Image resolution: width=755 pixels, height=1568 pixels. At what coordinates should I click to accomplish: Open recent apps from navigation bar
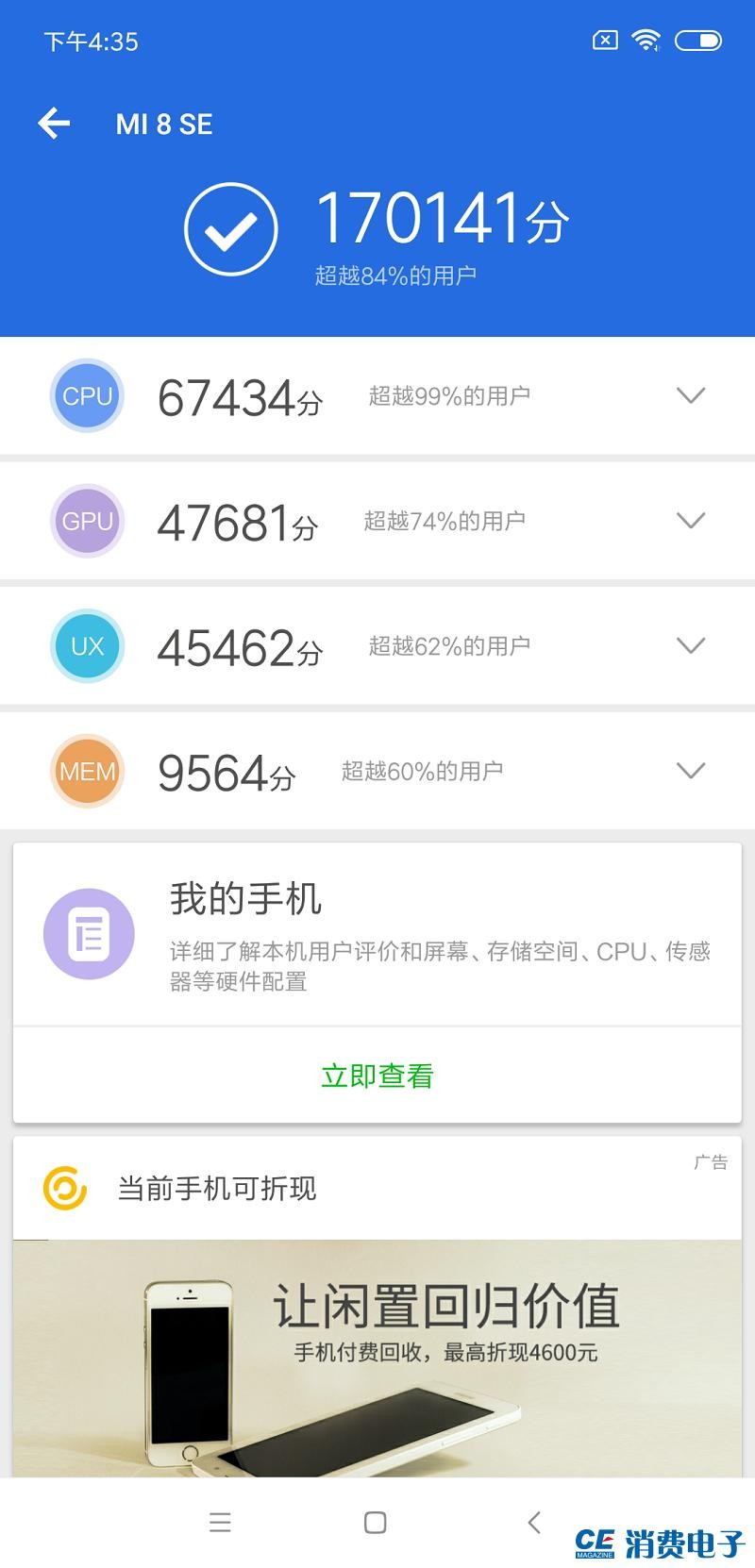[220, 1522]
